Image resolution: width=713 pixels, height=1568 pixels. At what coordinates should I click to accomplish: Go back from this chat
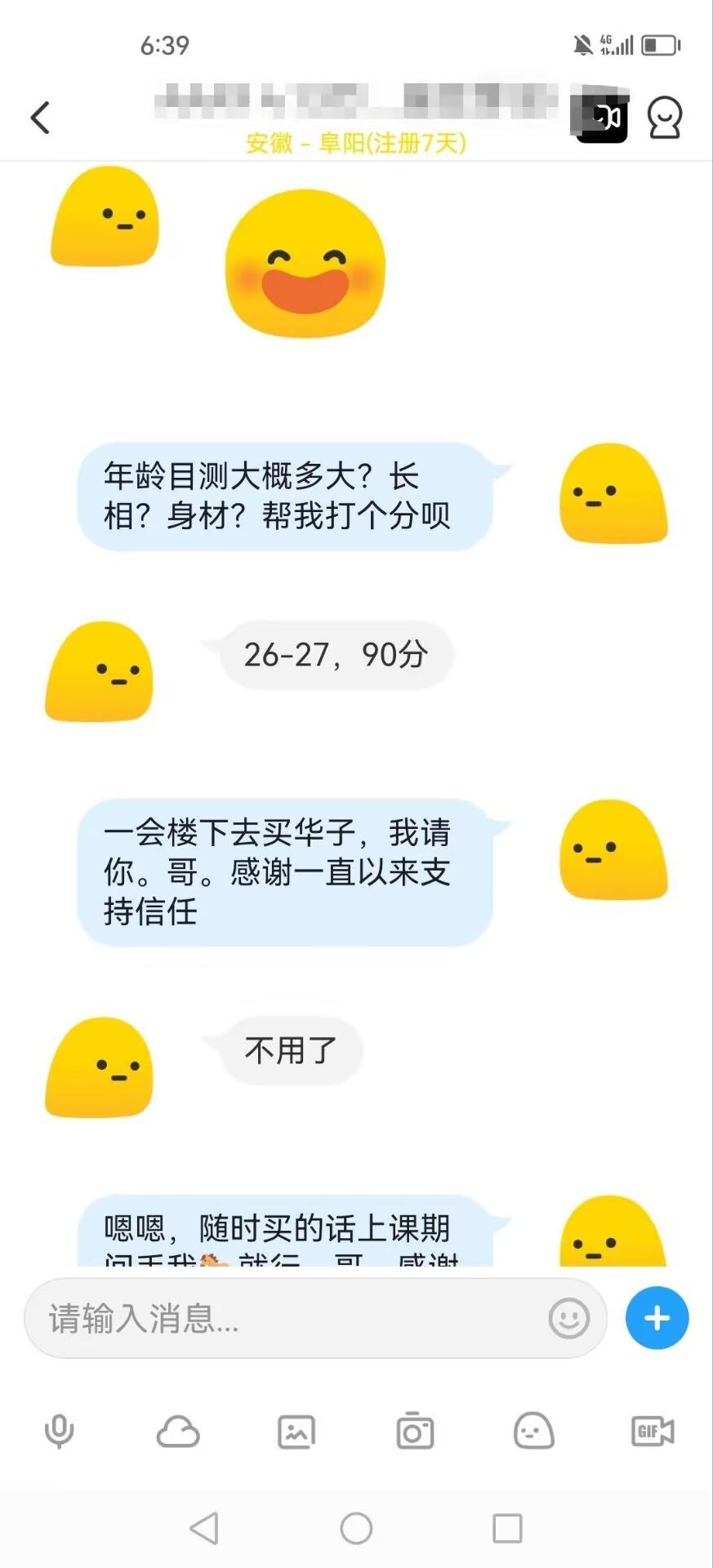tap(40, 118)
